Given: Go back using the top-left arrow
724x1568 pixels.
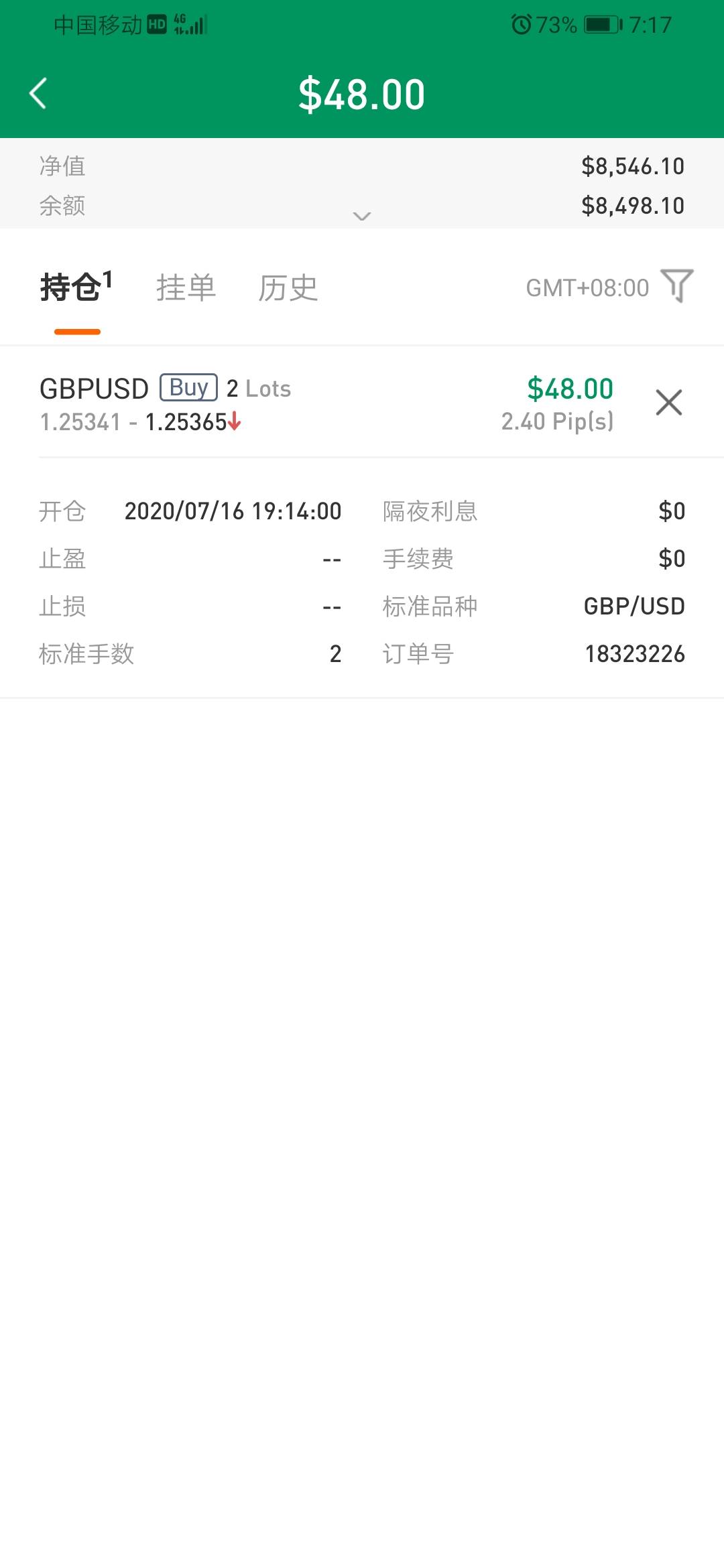Looking at the screenshot, I should tap(38, 93).
